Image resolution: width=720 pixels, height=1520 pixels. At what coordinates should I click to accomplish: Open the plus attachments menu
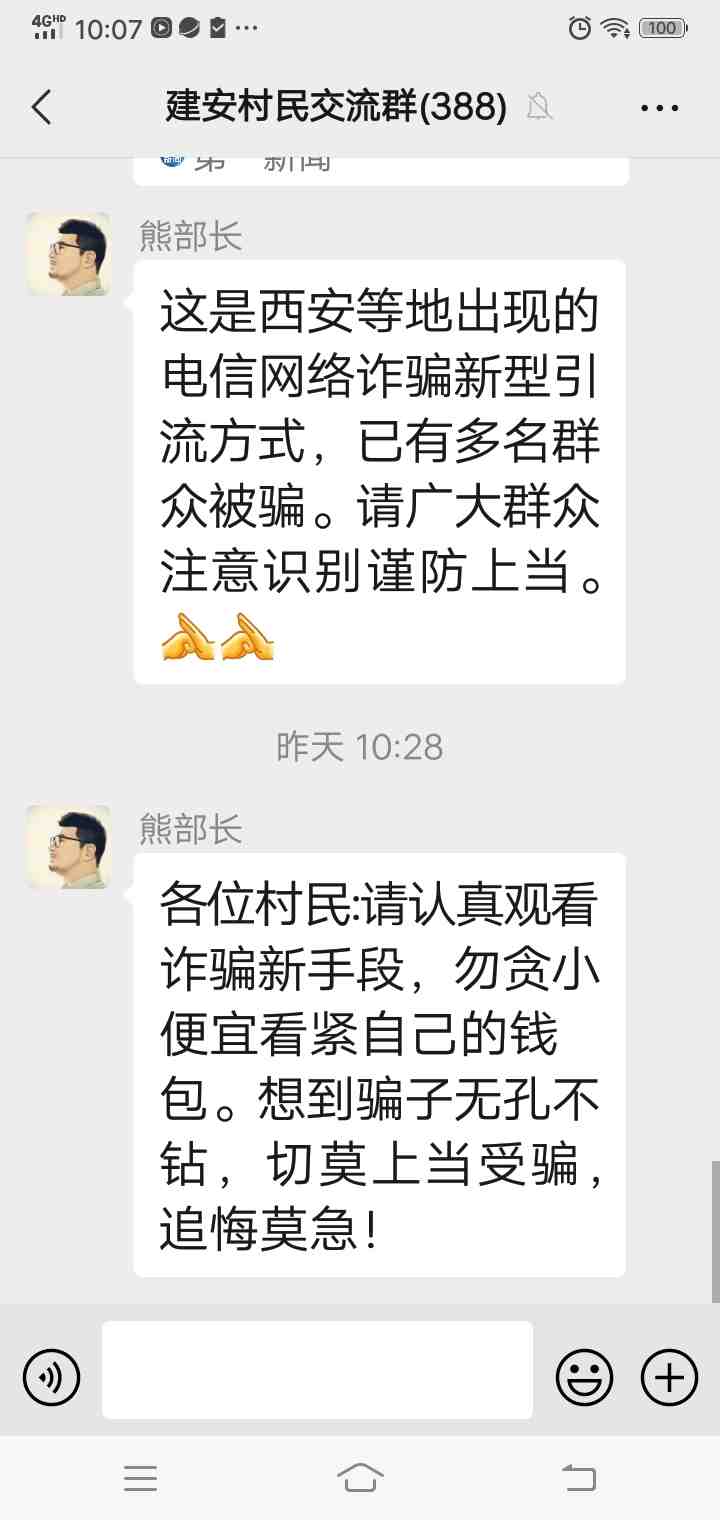669,1379
